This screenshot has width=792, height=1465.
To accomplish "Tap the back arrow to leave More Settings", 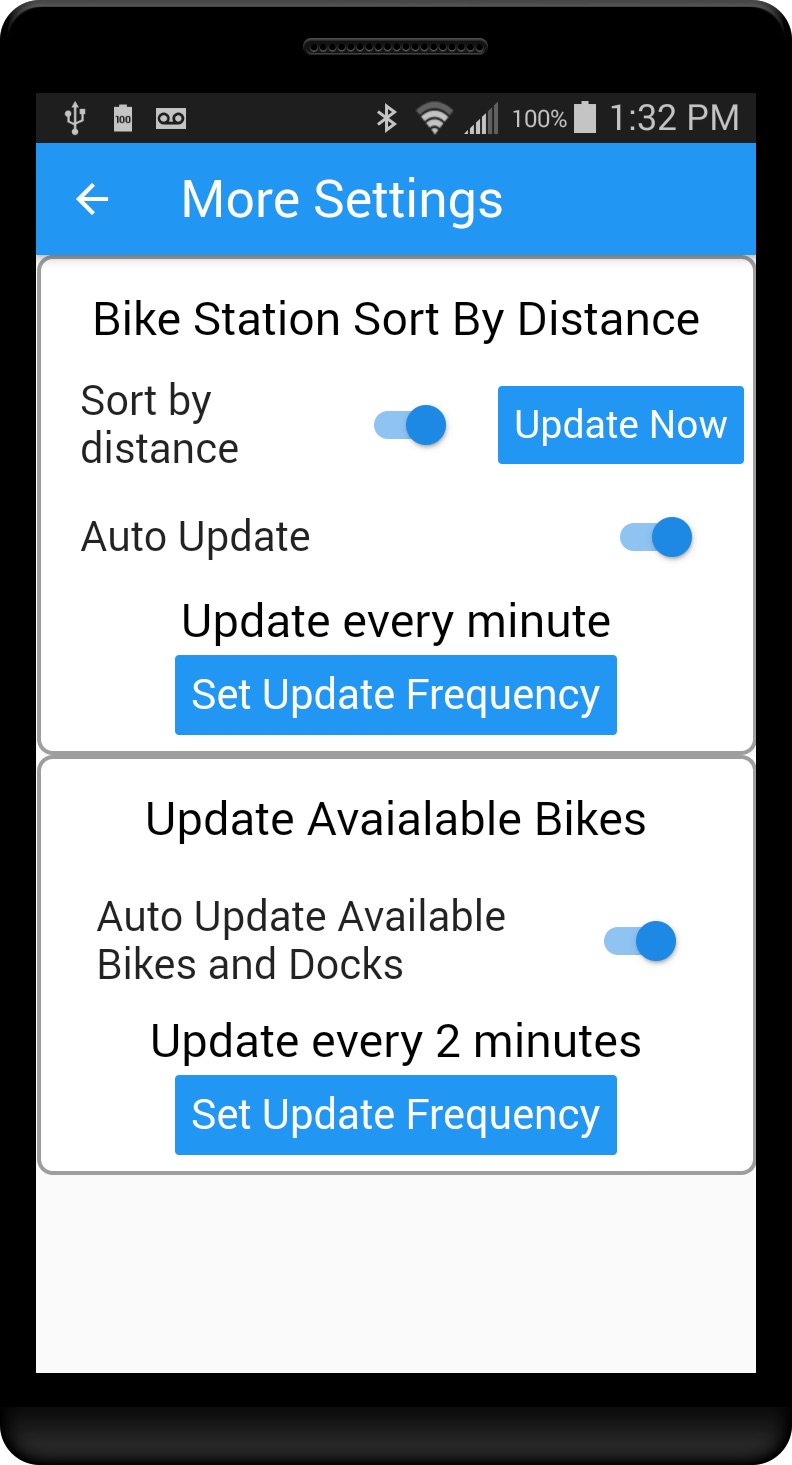I will tap(91, 198).
